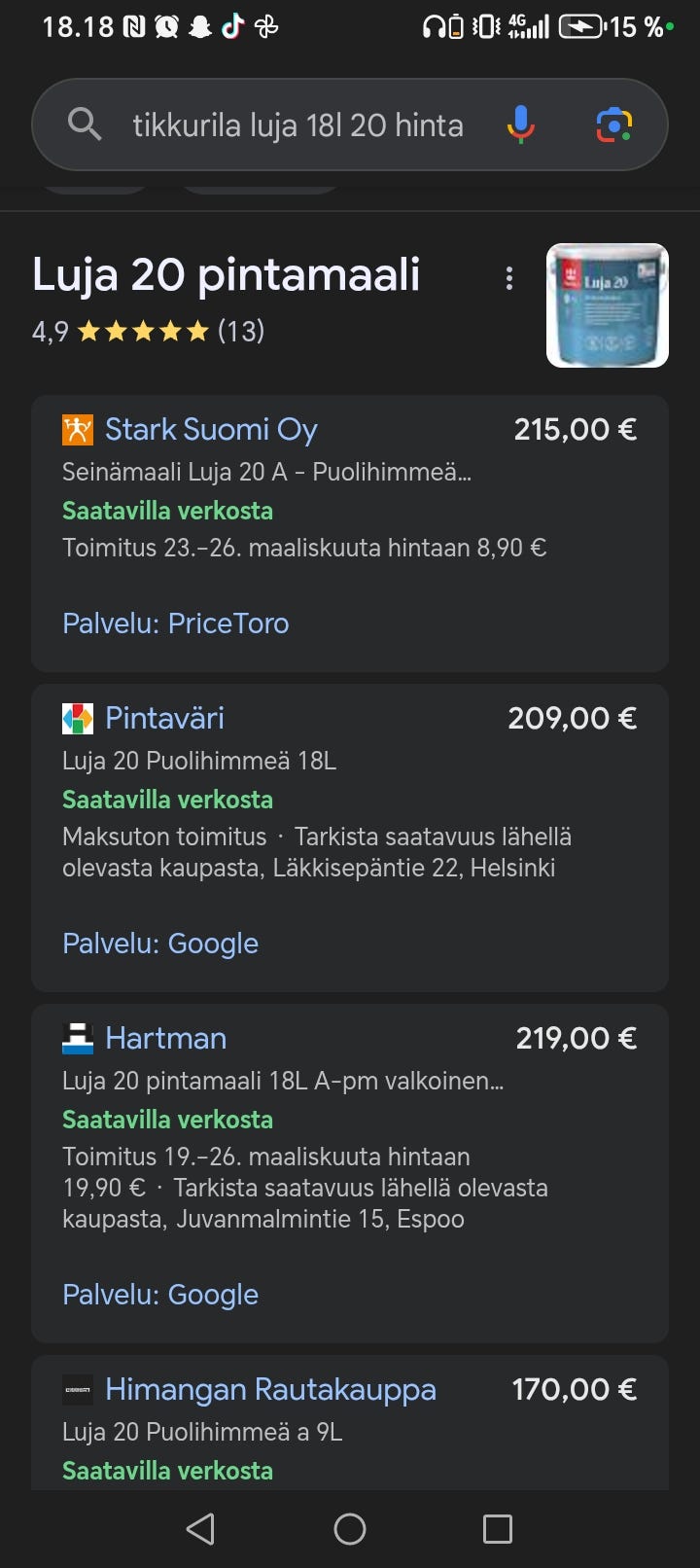Select the 209,00 € Pintaväri price
700x1568 pixels.
coord(572,718)
